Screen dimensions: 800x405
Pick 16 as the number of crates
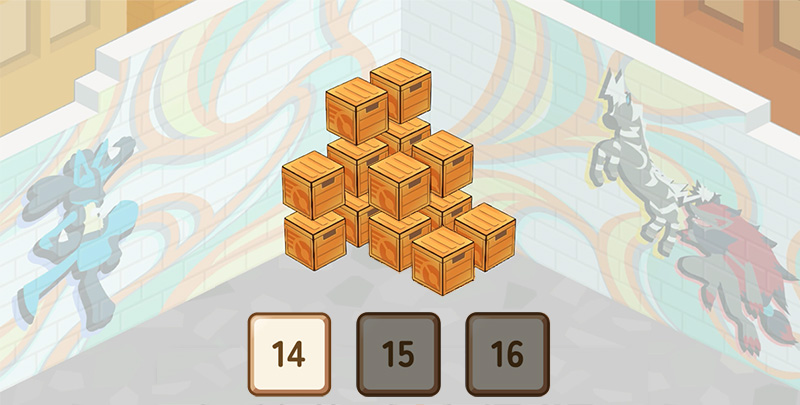click(x=507, y=355)
